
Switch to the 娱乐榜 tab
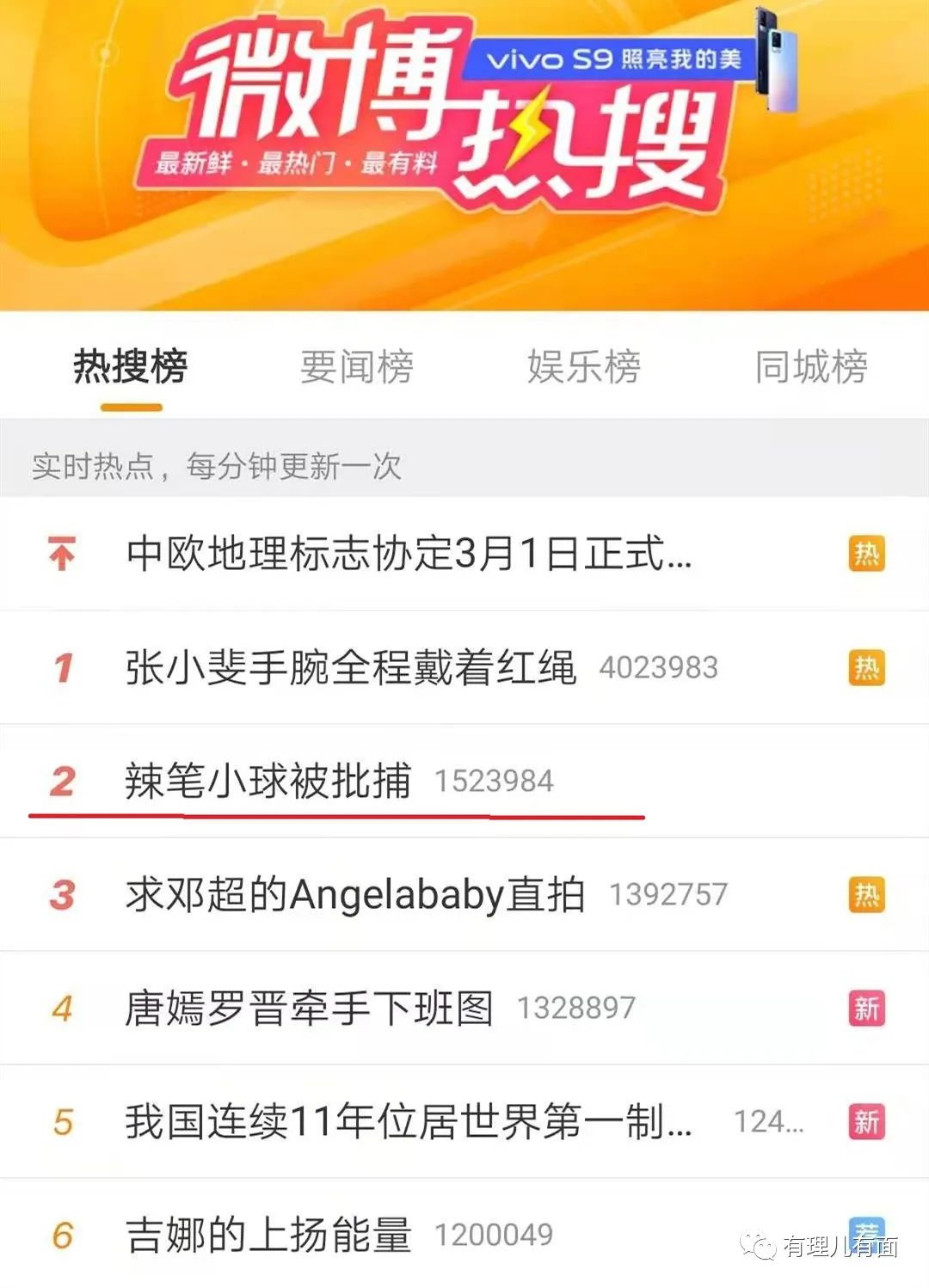(583, 367)
